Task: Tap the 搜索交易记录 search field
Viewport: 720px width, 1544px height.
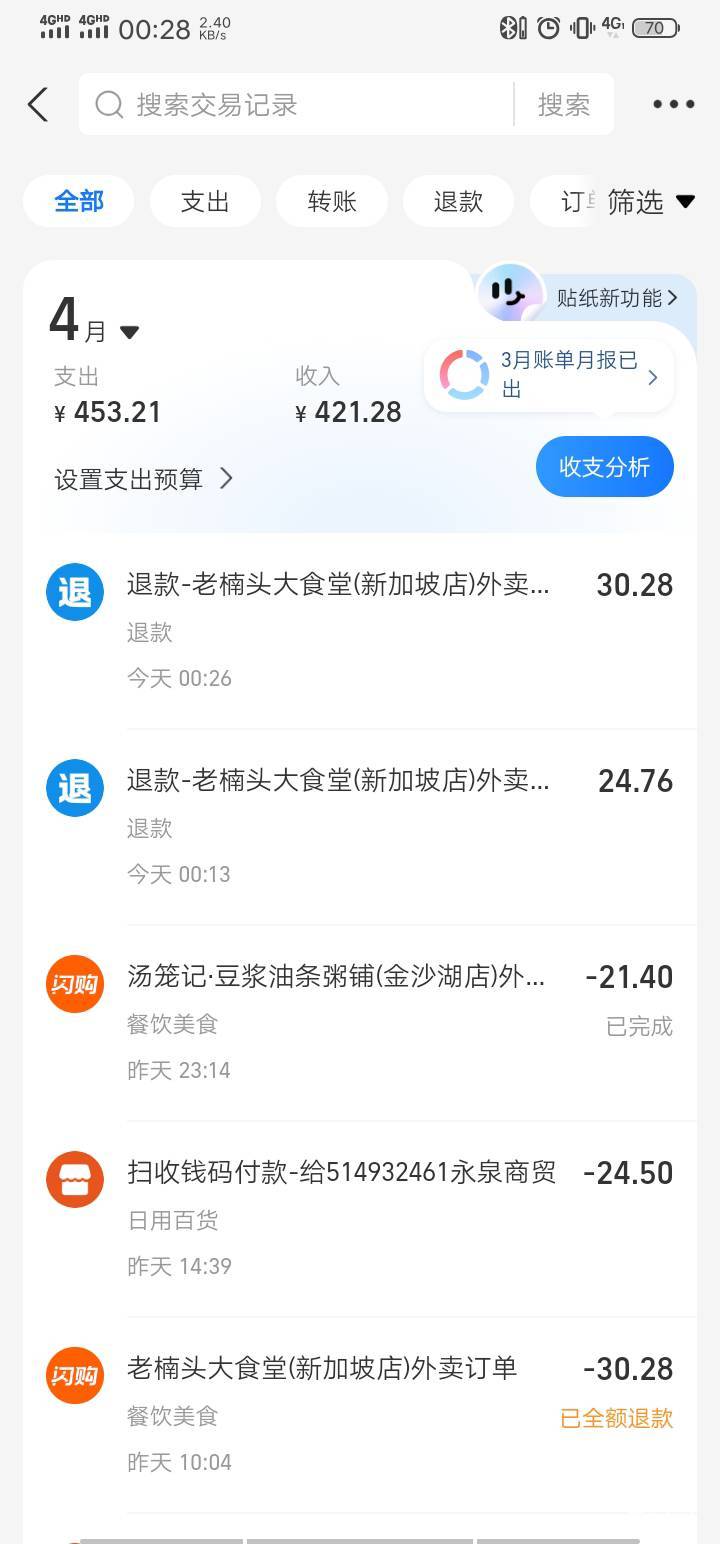Action: click(300, 104)
